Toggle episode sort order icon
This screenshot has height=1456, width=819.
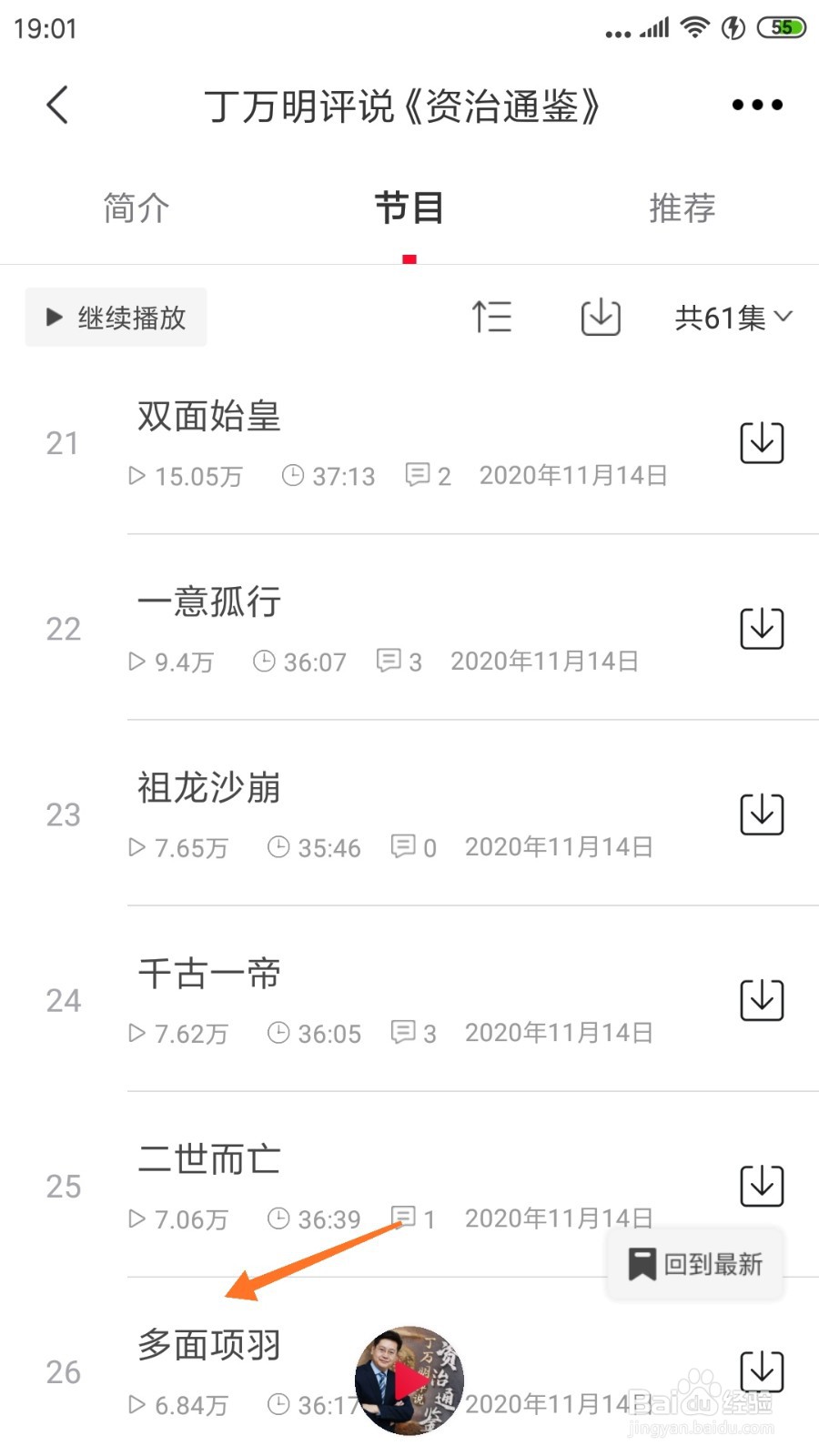[491, 317]
